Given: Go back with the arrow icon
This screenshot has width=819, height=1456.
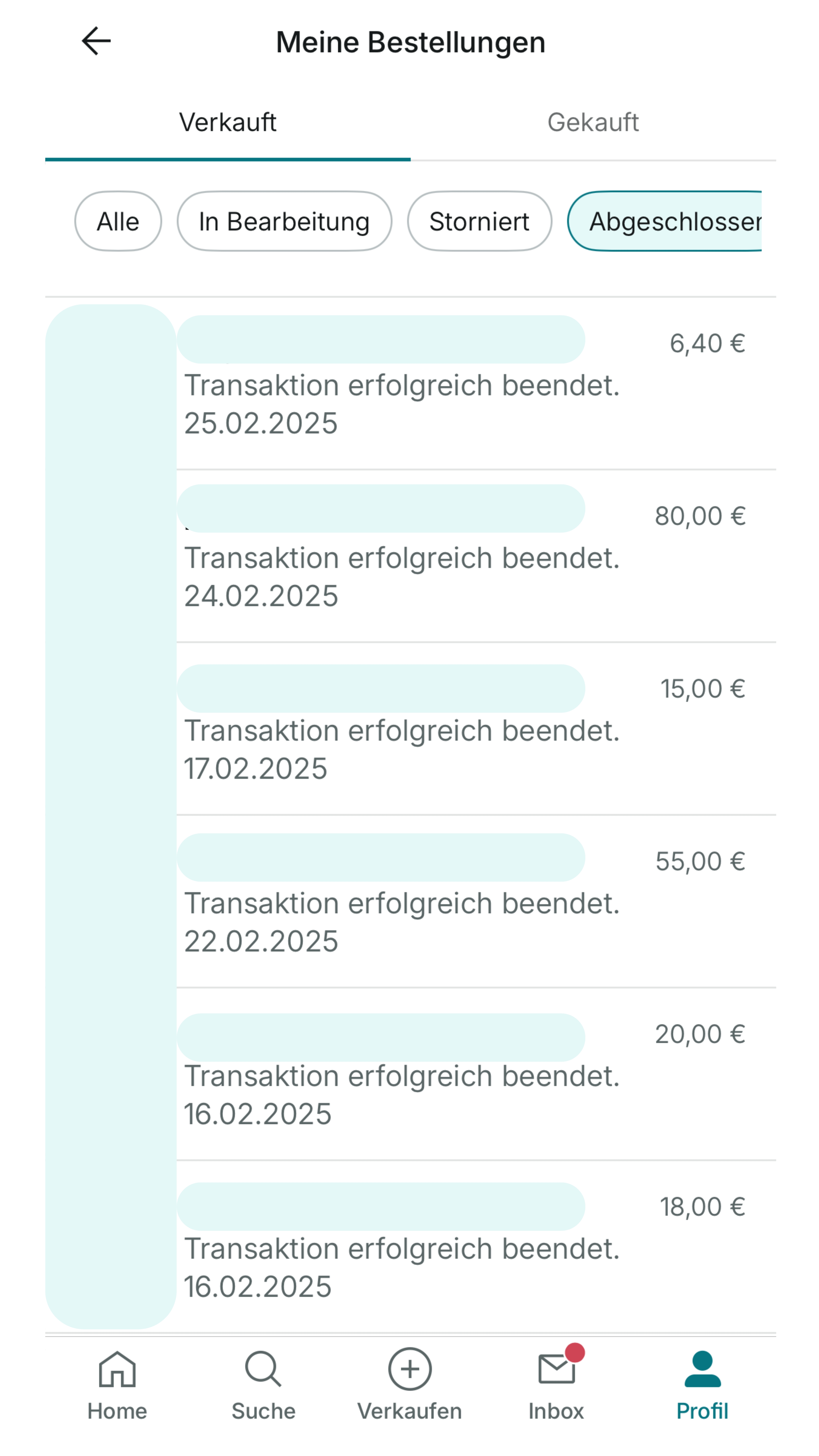Looking at the screenshot, I should point(96,41).
